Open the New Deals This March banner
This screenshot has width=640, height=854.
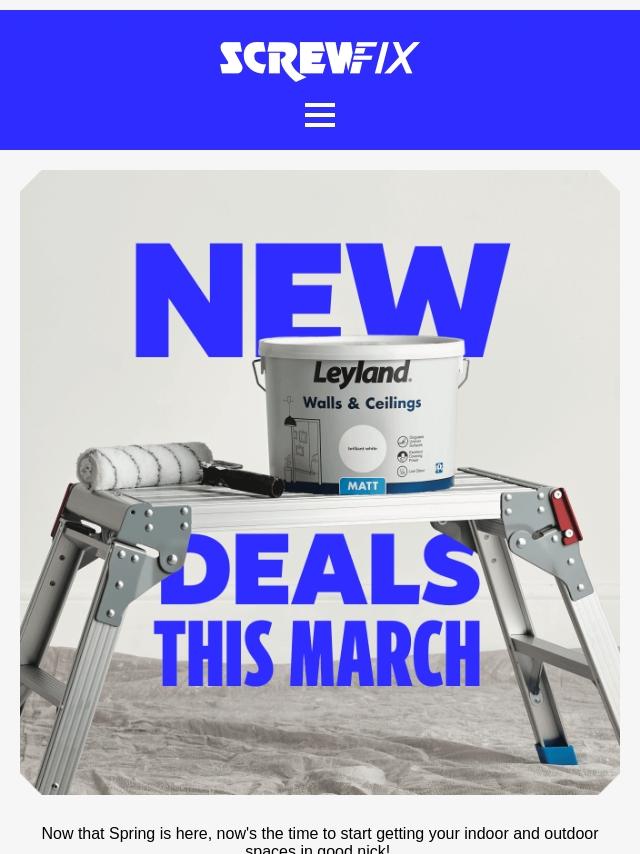tap(320, 482)
